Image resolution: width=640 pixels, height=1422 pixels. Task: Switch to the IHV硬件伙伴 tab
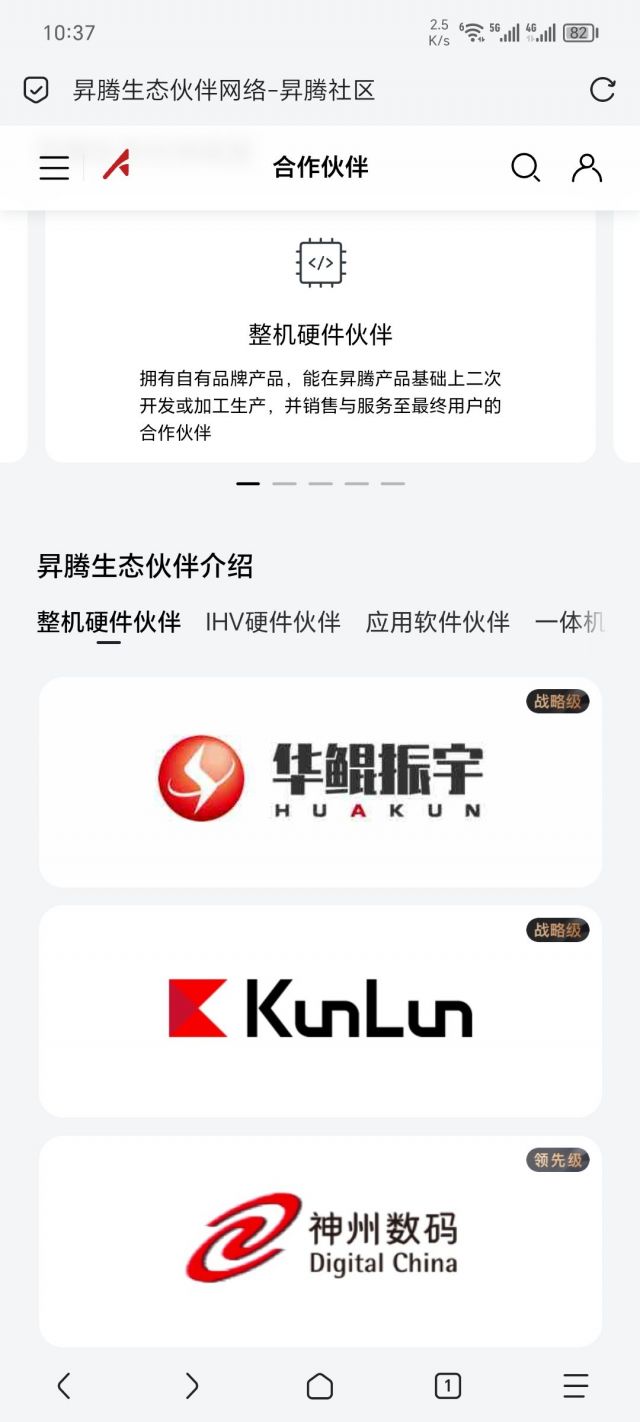pyautogui.click(x=273, y=622)
